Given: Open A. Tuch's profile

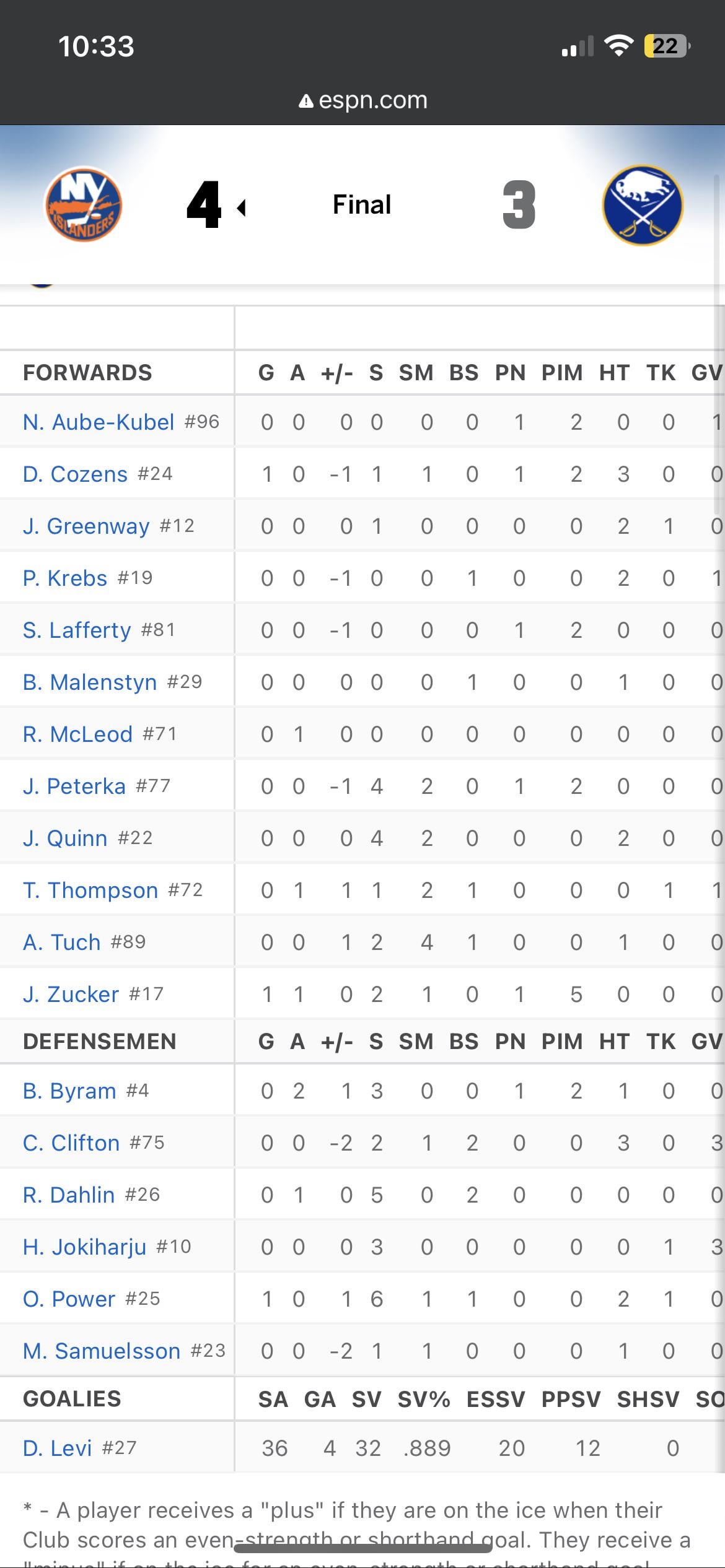Looking at the screenshot, I should (x=61, y=943).
